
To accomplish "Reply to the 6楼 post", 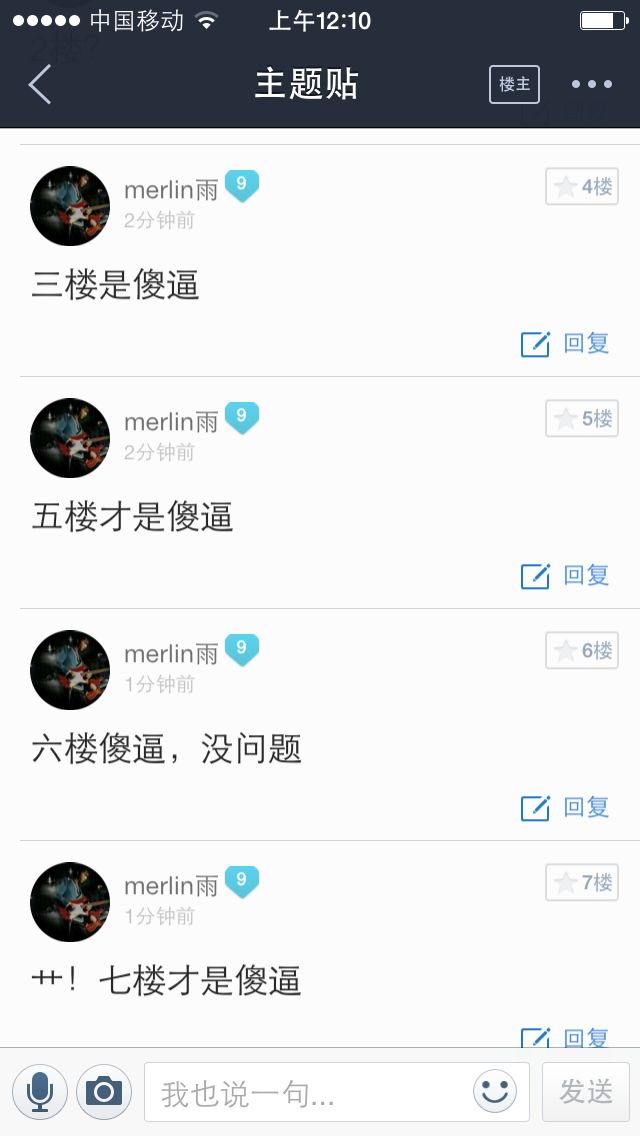I will click(x=566, y=808).
